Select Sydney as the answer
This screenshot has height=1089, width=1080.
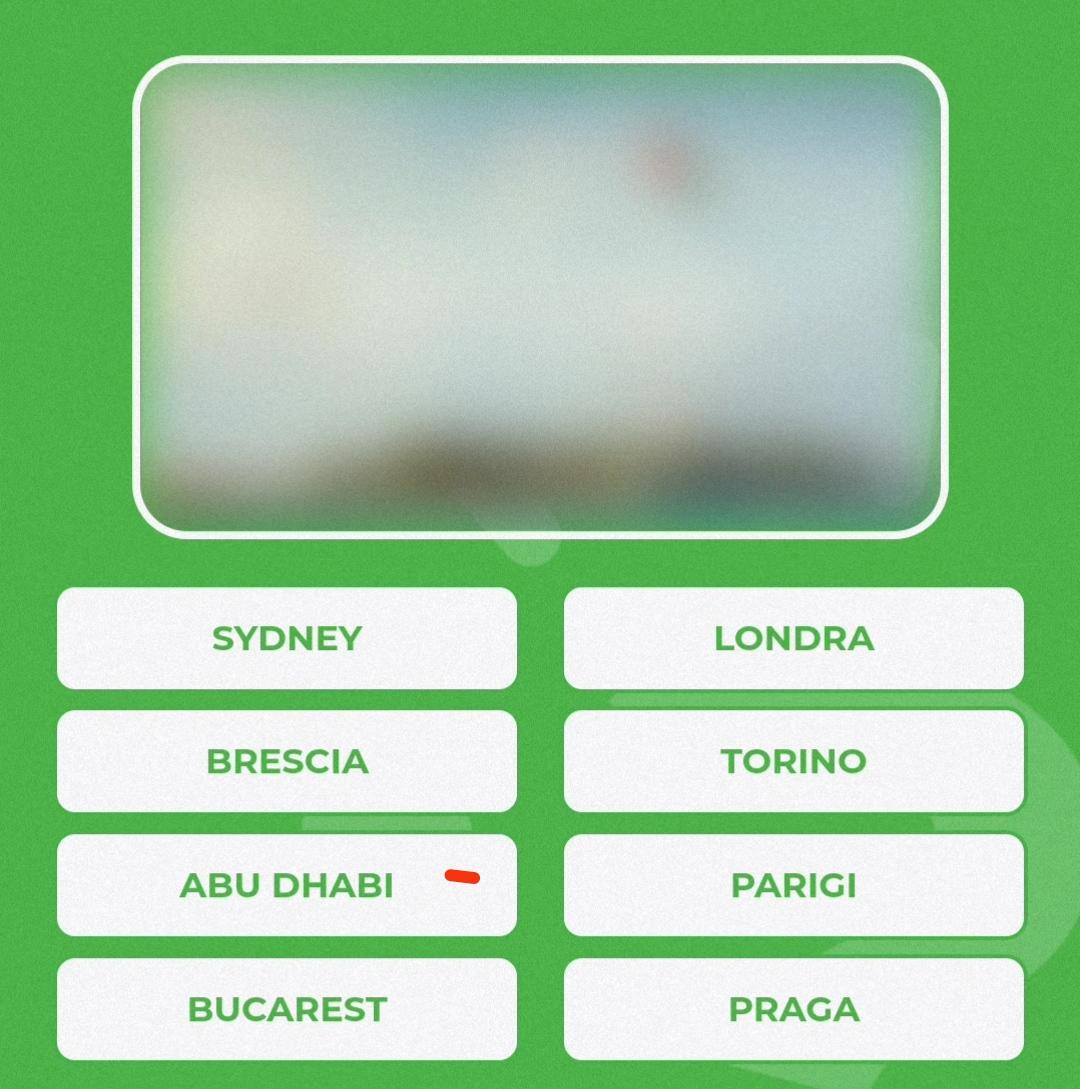[287, 638]
